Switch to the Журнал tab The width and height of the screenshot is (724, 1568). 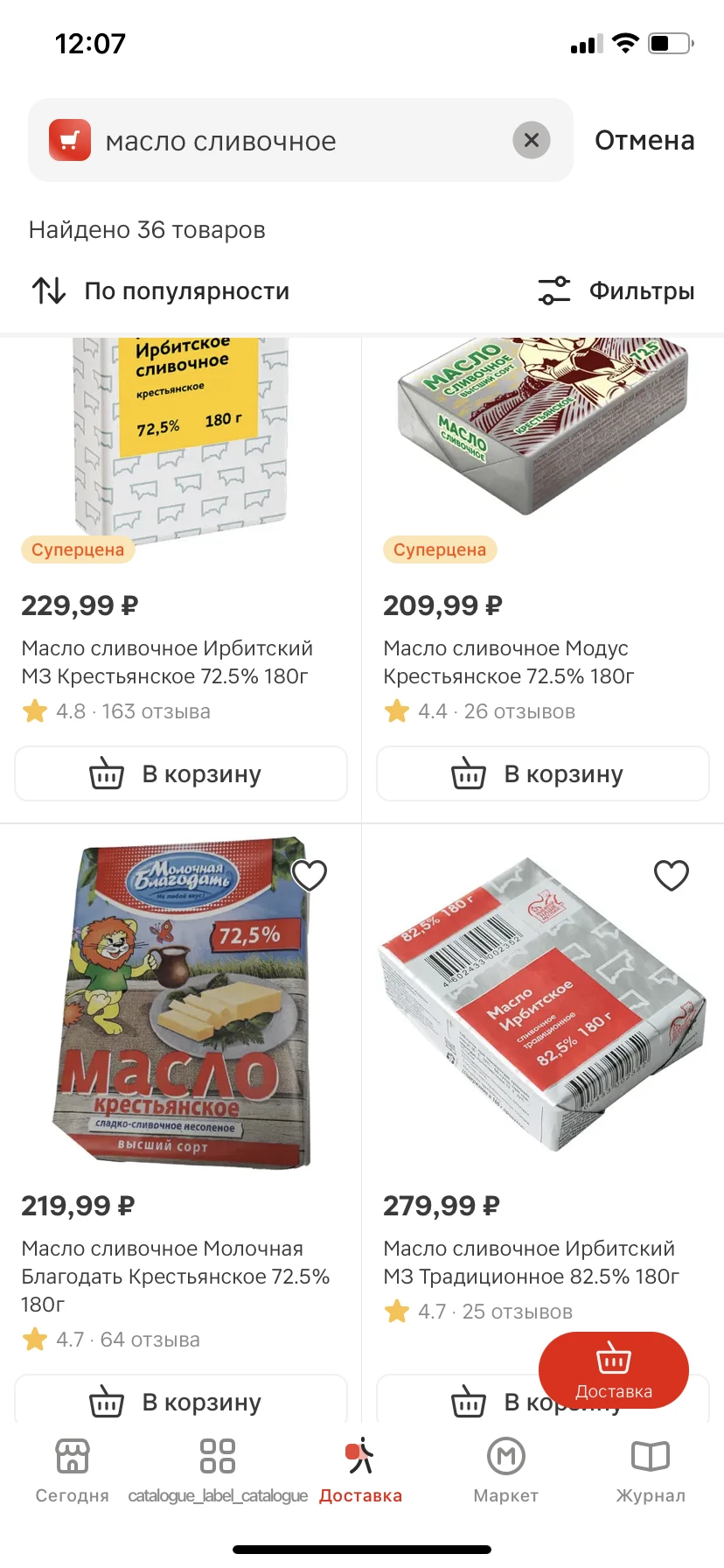point(650,1472)
